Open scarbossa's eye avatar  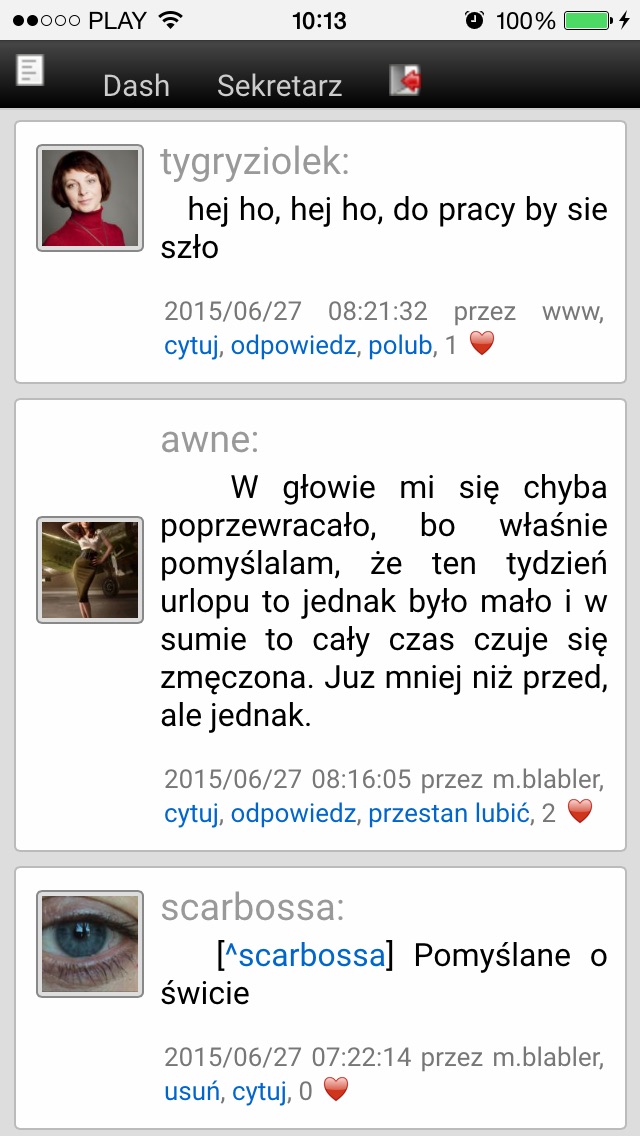[90, 943]
